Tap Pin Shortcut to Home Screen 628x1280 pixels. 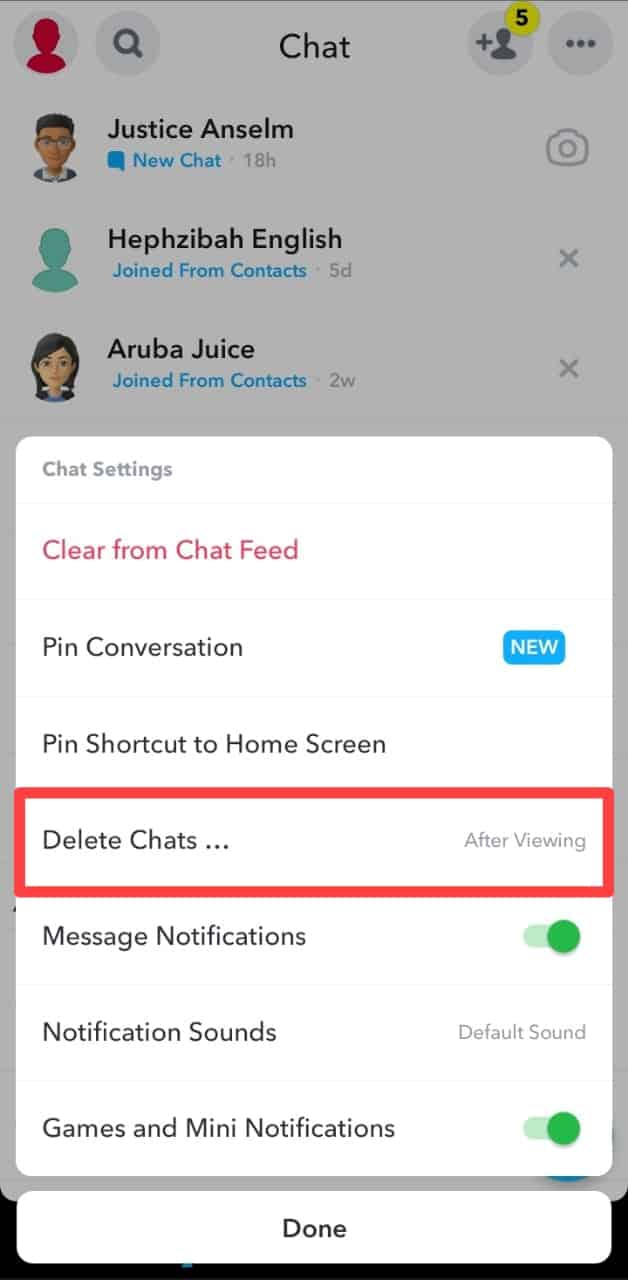[x=213, y=744]
